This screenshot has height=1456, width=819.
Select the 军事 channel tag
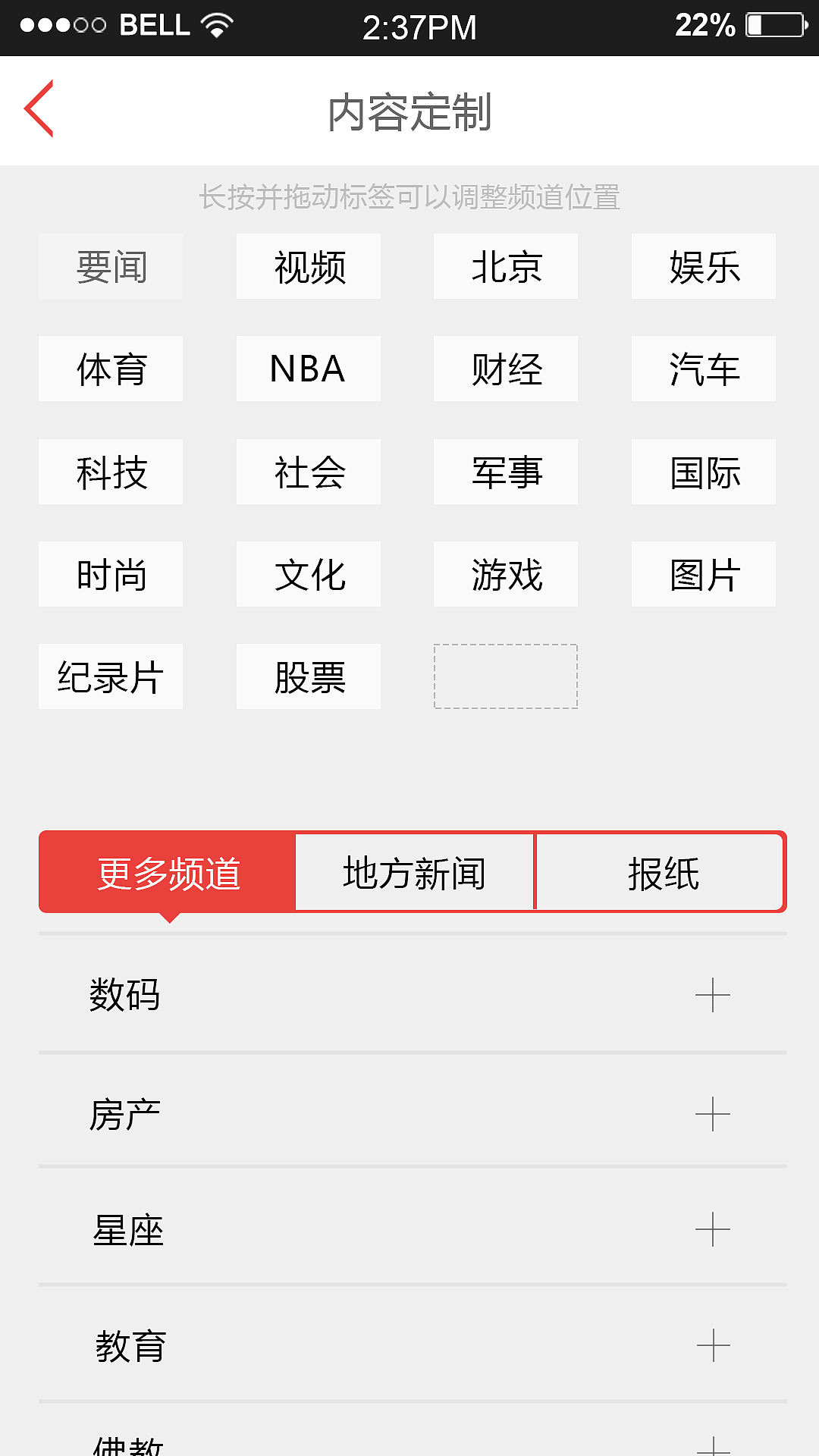click(x=505, y=472)
